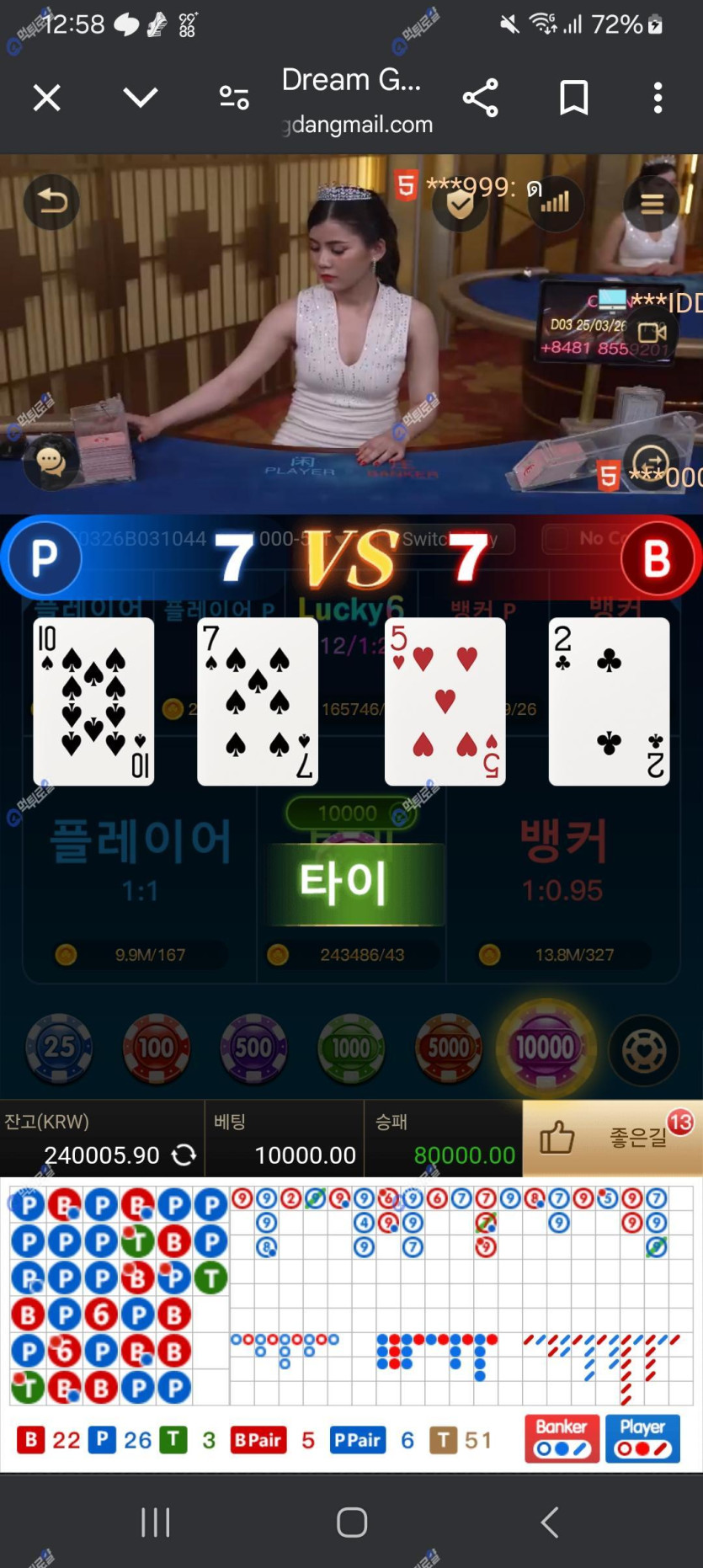Select the 500 chip
703x1568 pixels.
click(253, 1048)
